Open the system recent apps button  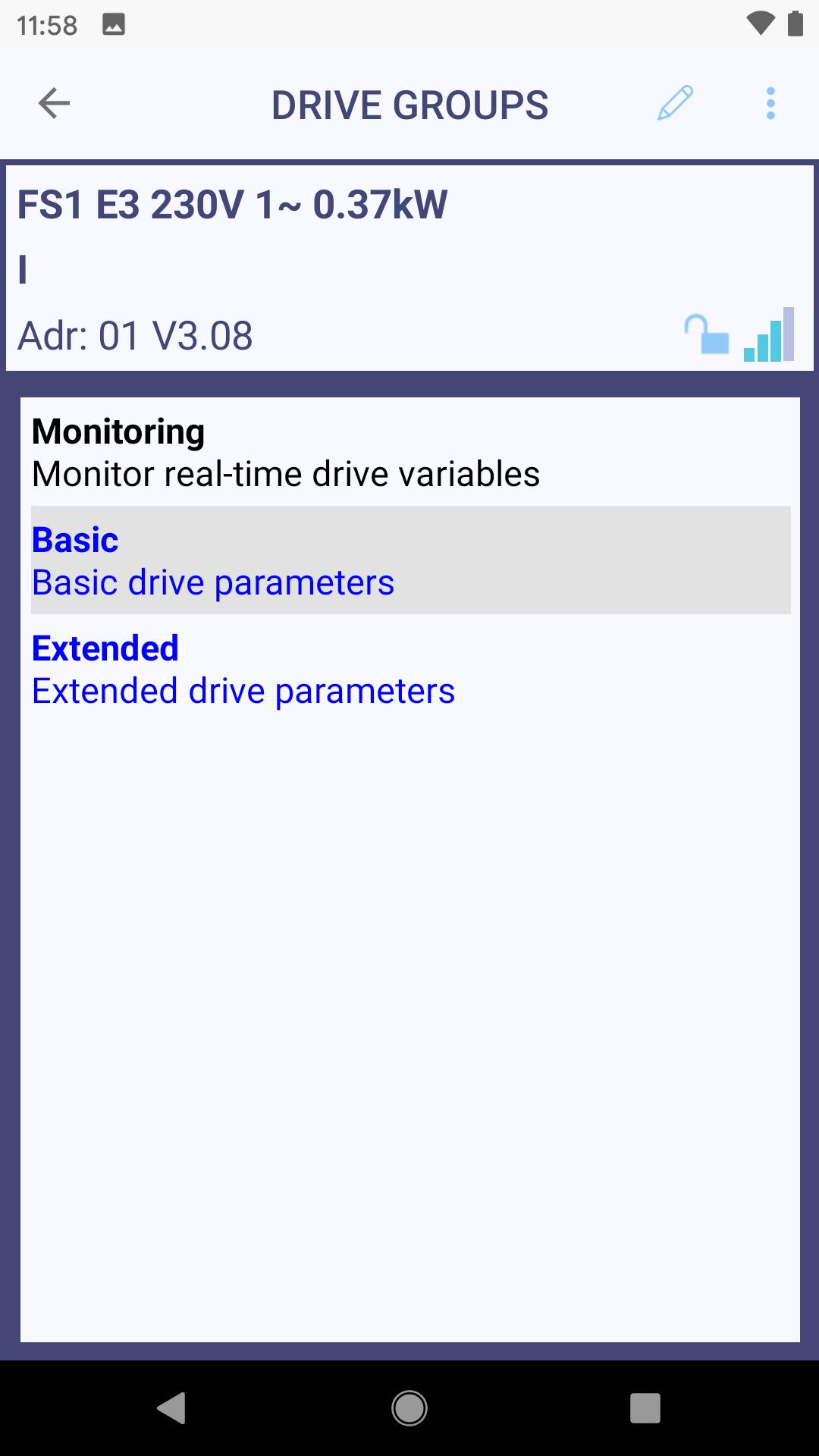645,1408
